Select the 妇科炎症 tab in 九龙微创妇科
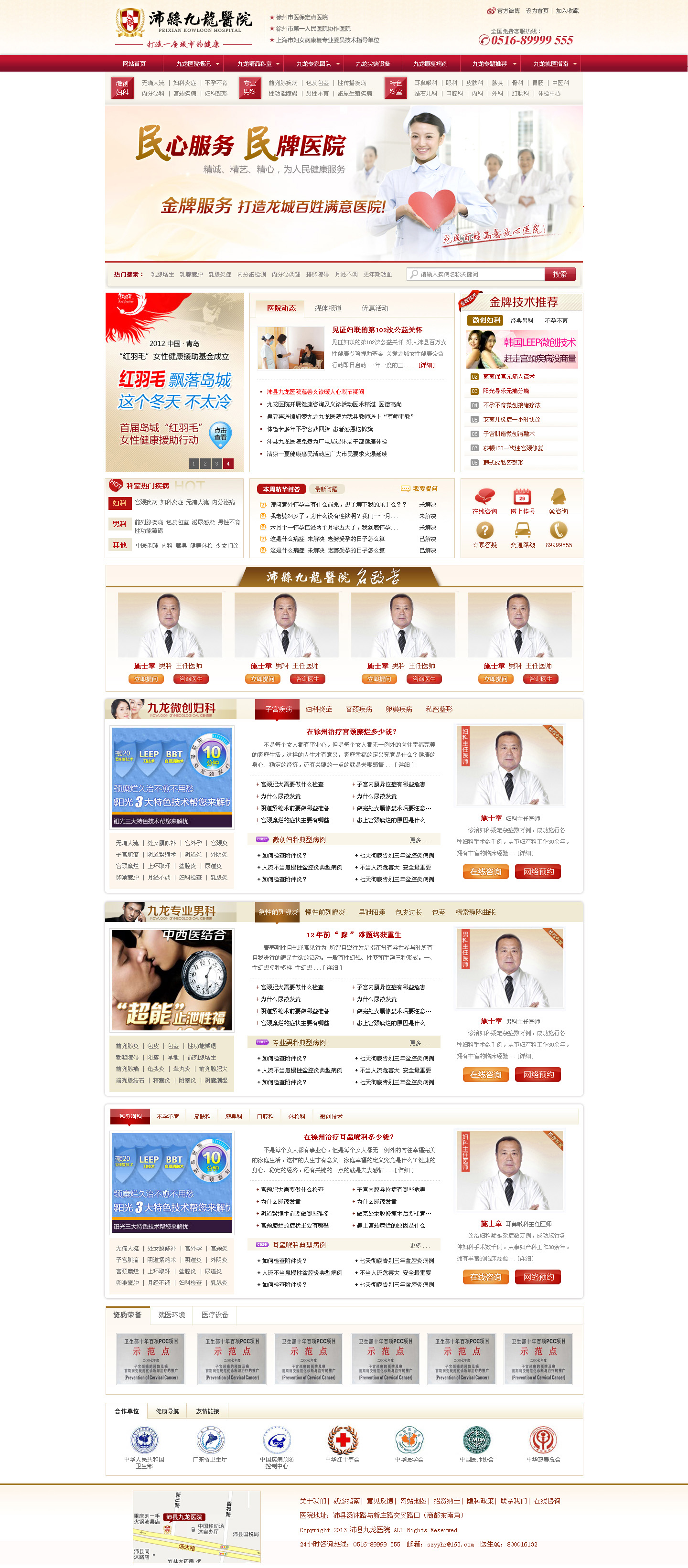688x1568 pixels. click(x=318, y=710)
